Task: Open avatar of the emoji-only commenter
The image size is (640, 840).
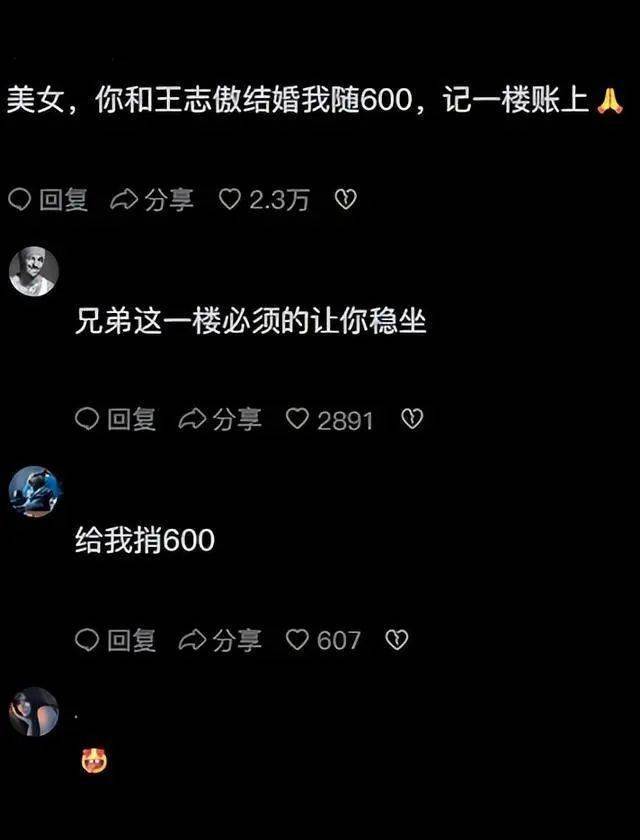Action: click(34, 711)
